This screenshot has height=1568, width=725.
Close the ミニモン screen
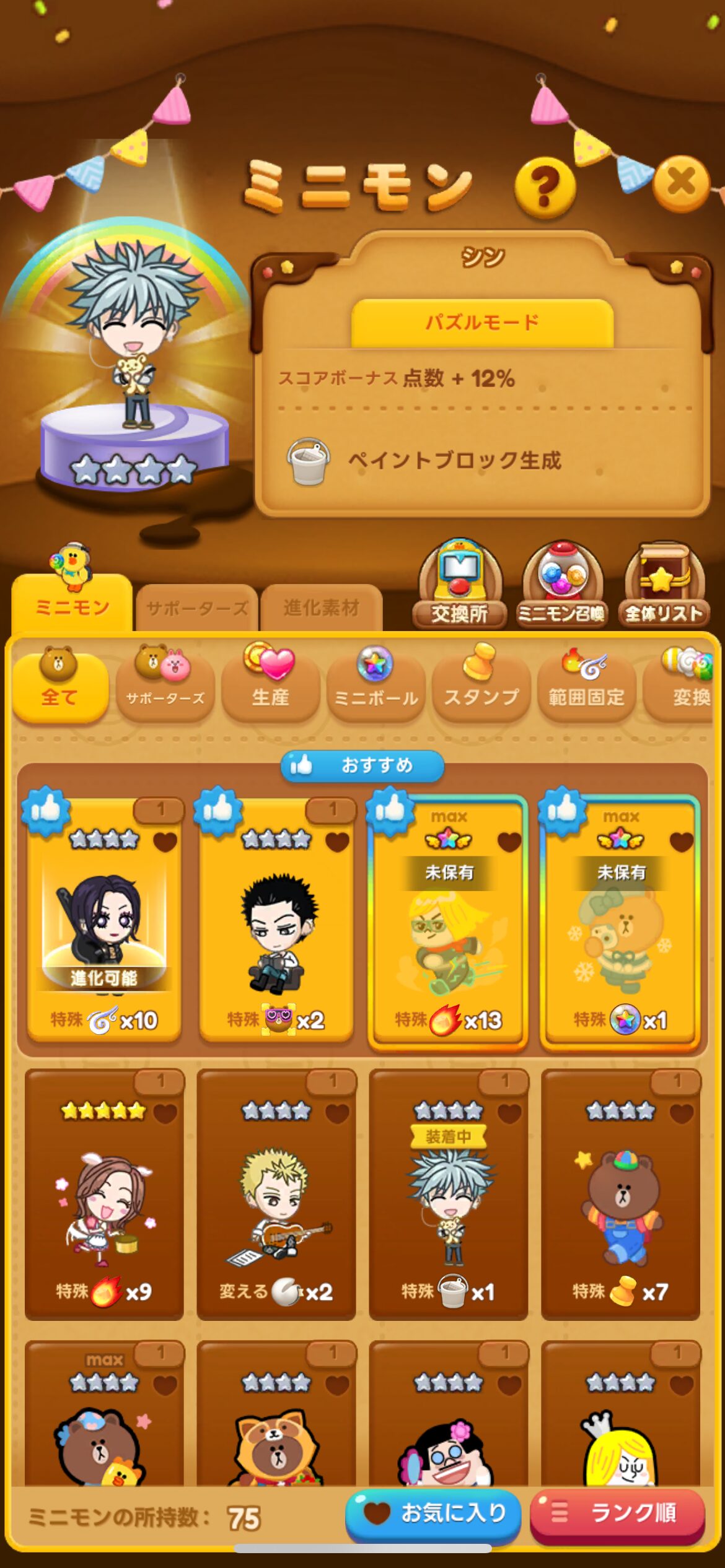pyautogui.click(x=681, y=183)
